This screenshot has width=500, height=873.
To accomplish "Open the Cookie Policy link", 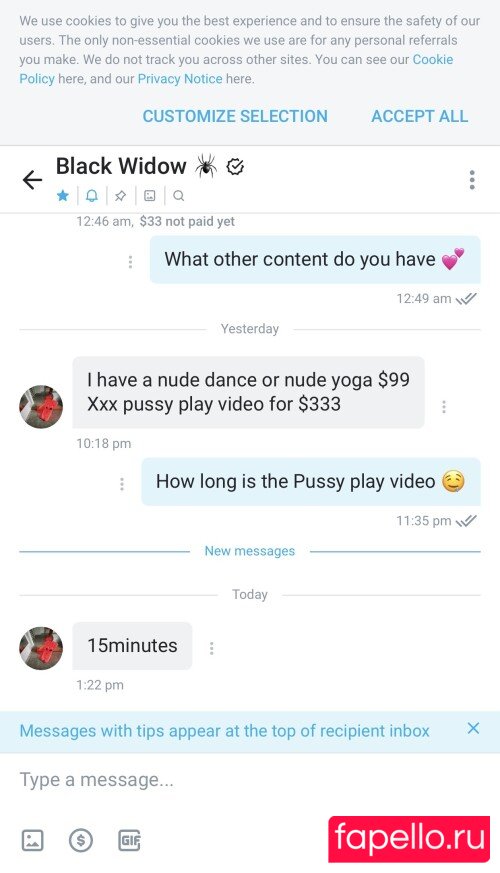I will pos(433,59).
